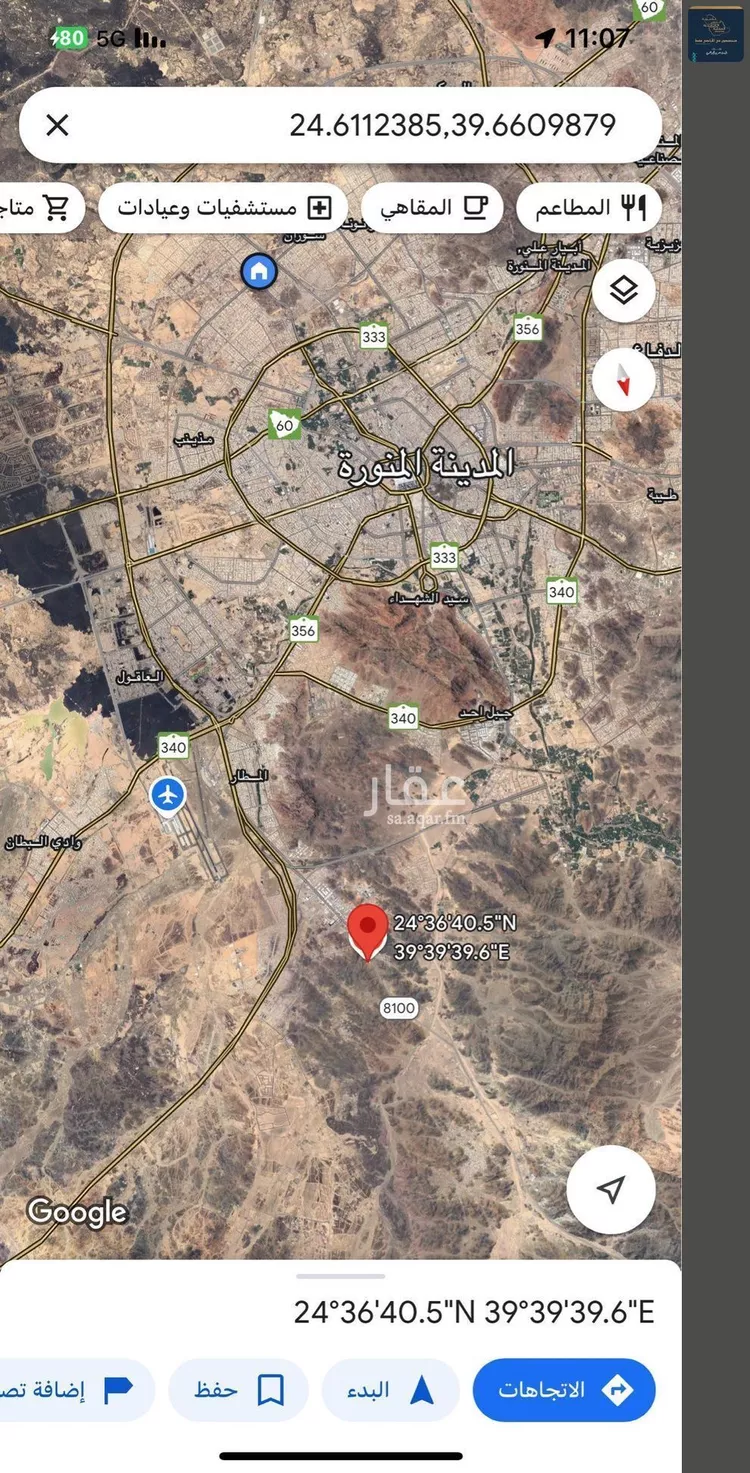The height and width of the screenshot is (1473, 750).
Task: Clear the coordinates search with X
Action: 58,125
